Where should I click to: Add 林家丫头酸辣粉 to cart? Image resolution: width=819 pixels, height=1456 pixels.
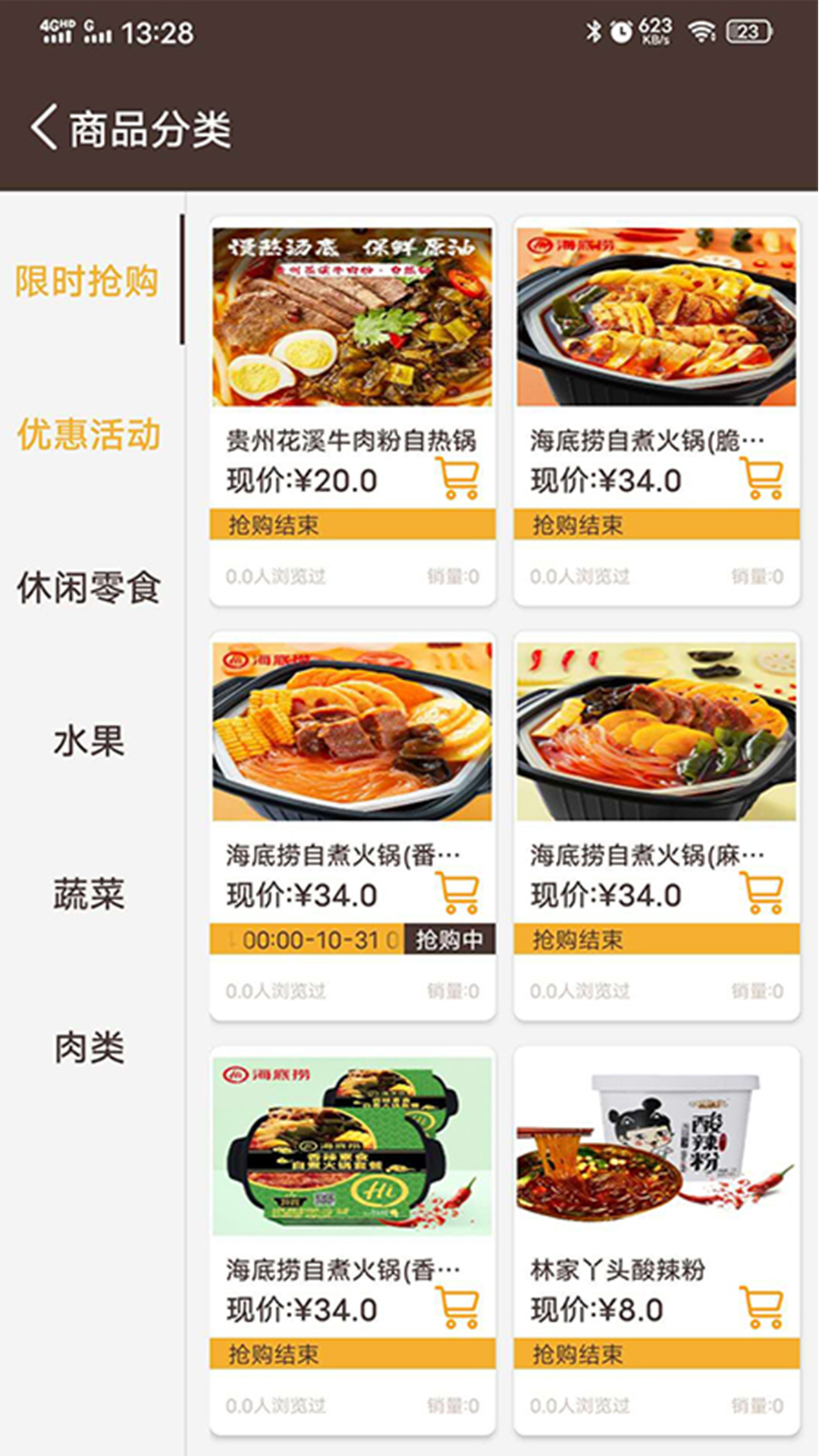[762, 1308]
